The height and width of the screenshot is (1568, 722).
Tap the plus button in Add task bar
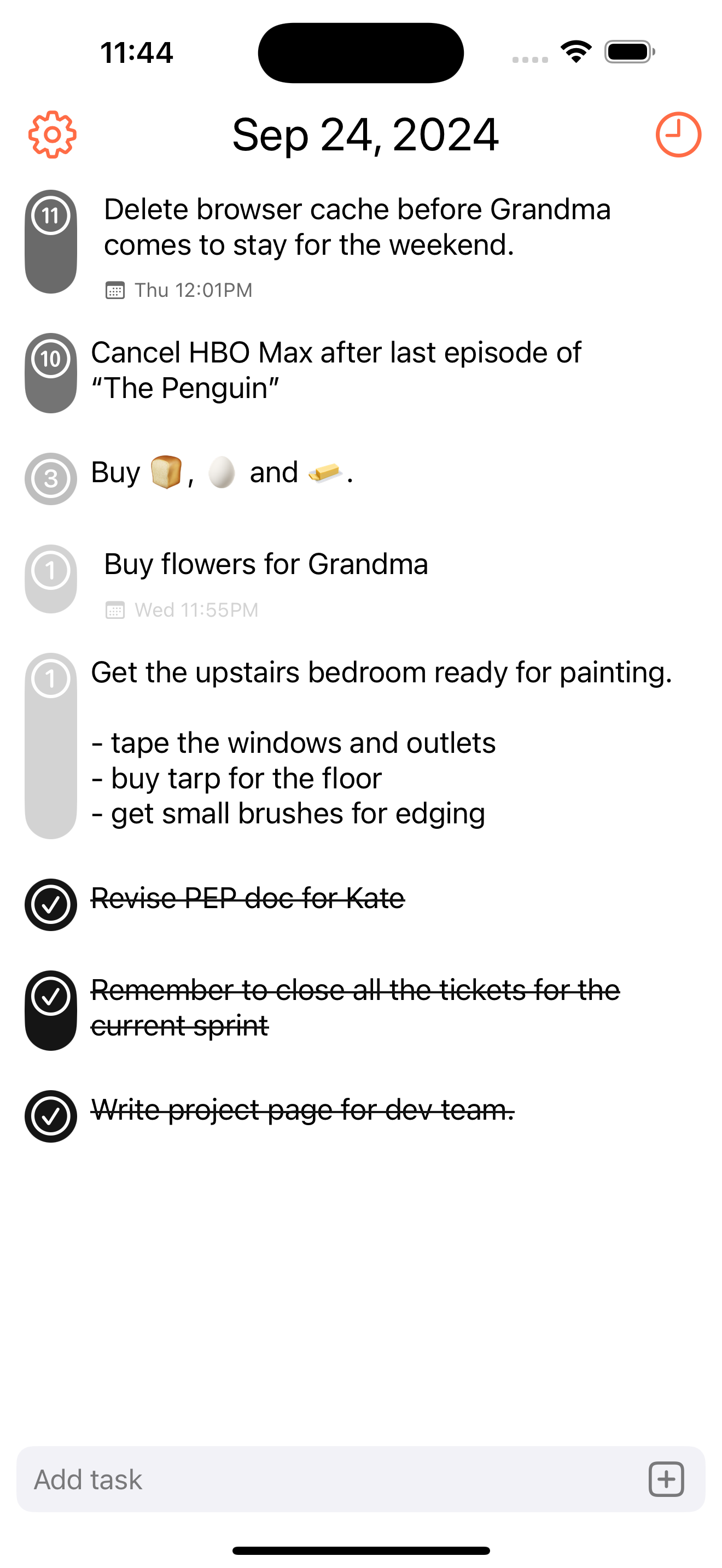tap(666, 1480)
